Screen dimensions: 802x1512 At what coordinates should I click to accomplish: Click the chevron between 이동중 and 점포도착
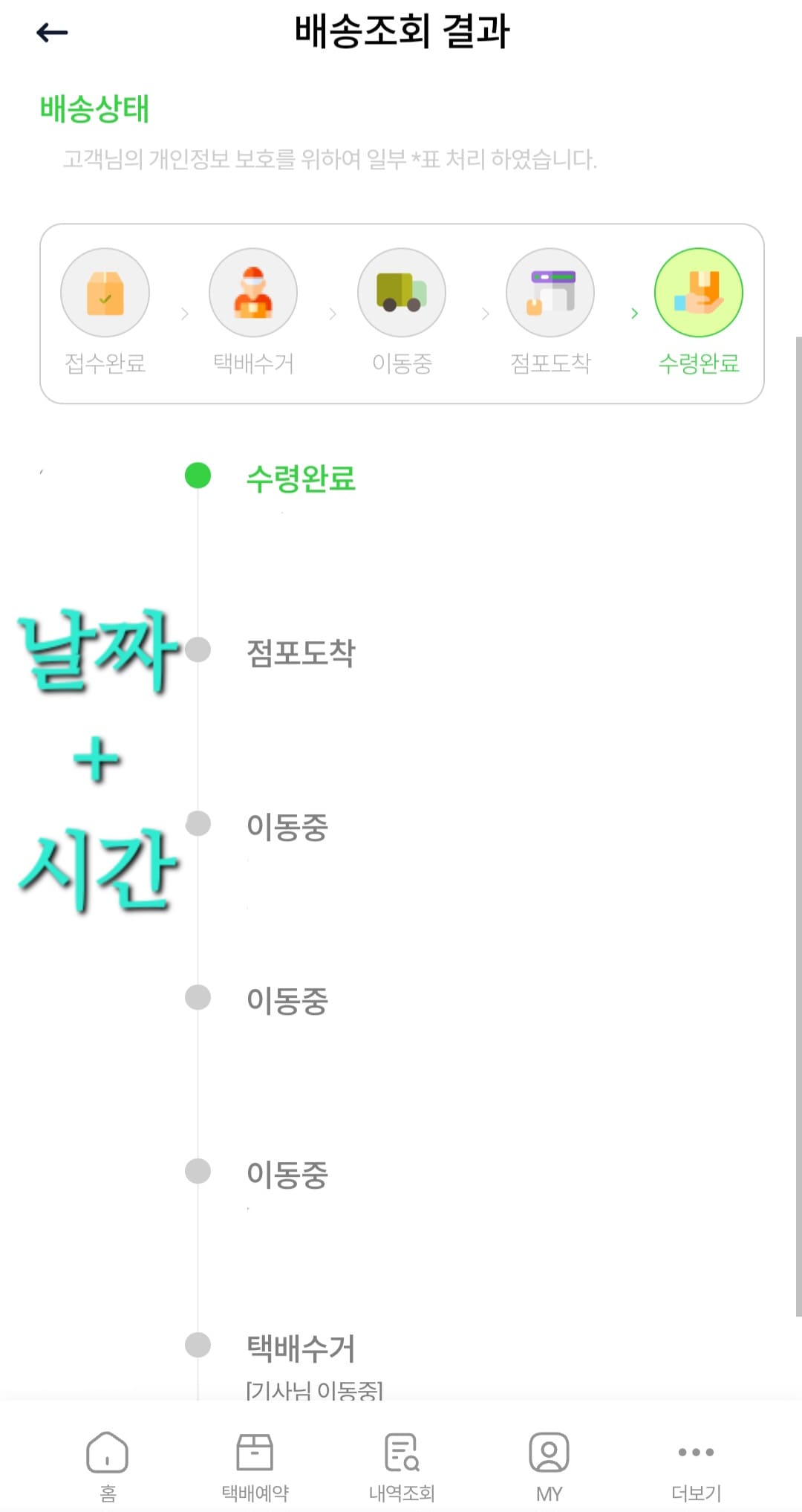coord(483,314)
